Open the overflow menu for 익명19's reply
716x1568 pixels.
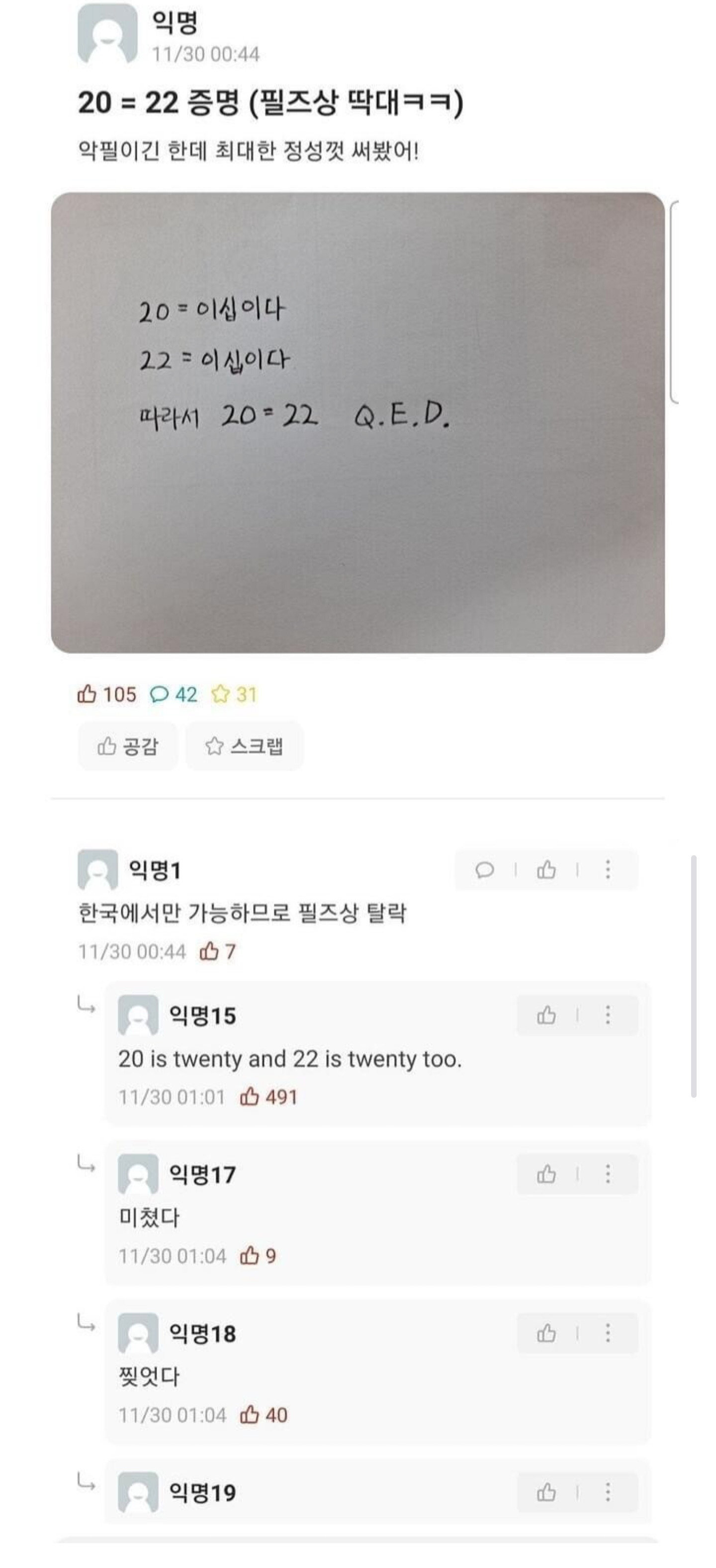click(x=607, y=1492)
